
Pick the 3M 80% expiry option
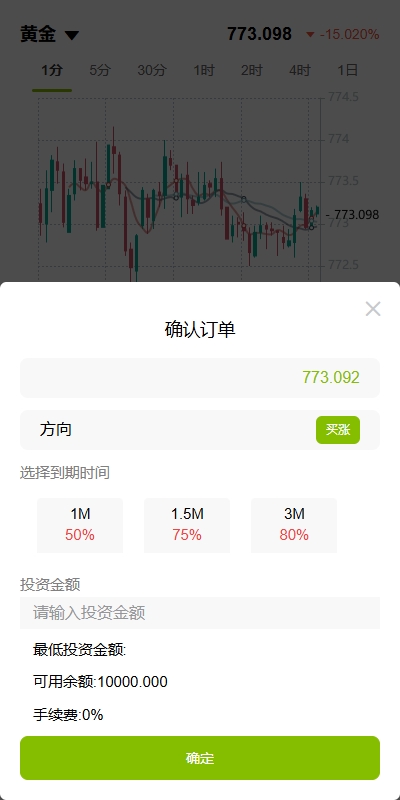coord(294,525)
